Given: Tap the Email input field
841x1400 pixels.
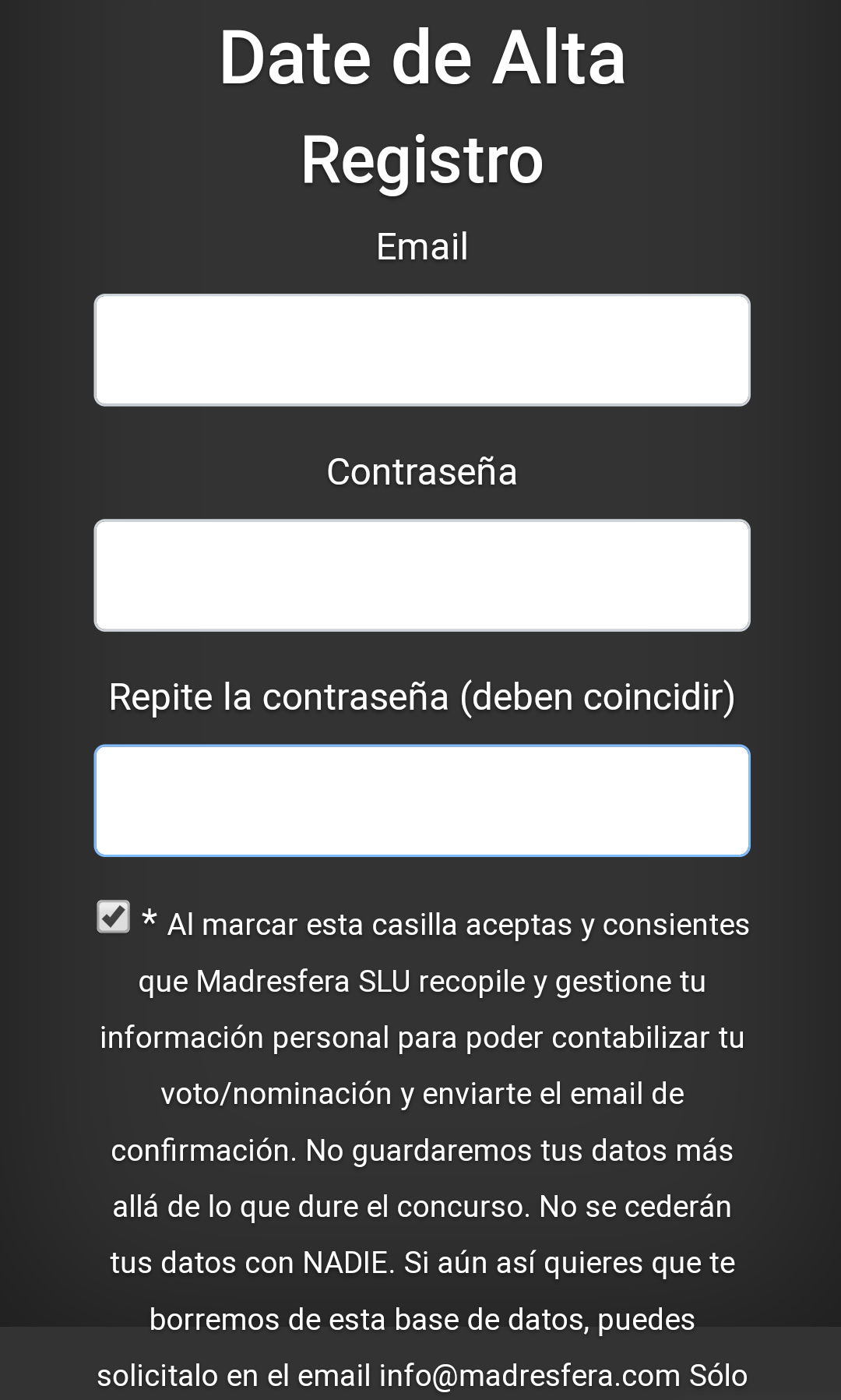Looking at the screenshot, I should coord(421,350).
